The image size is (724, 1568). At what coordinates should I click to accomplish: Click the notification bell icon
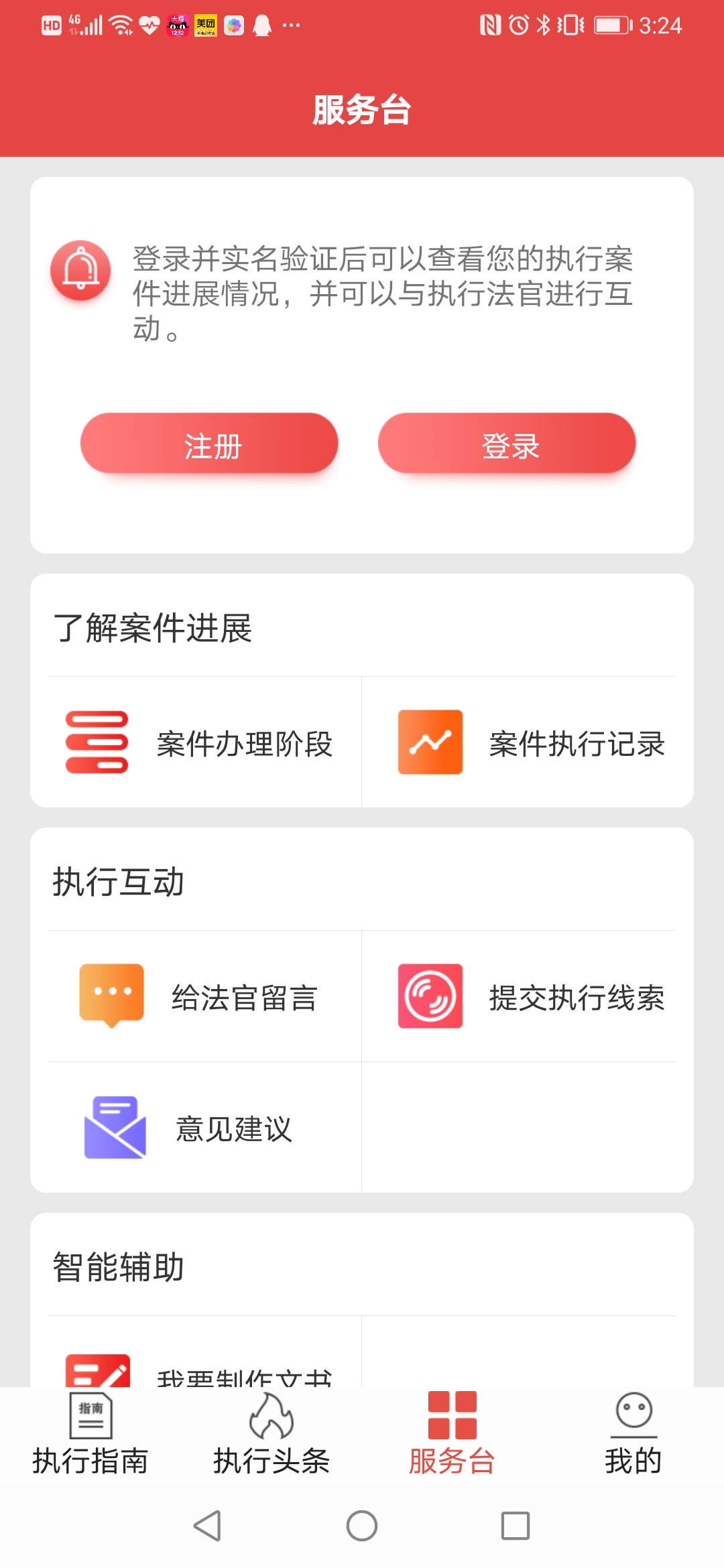pyautogui.click(x=80, y=269)
